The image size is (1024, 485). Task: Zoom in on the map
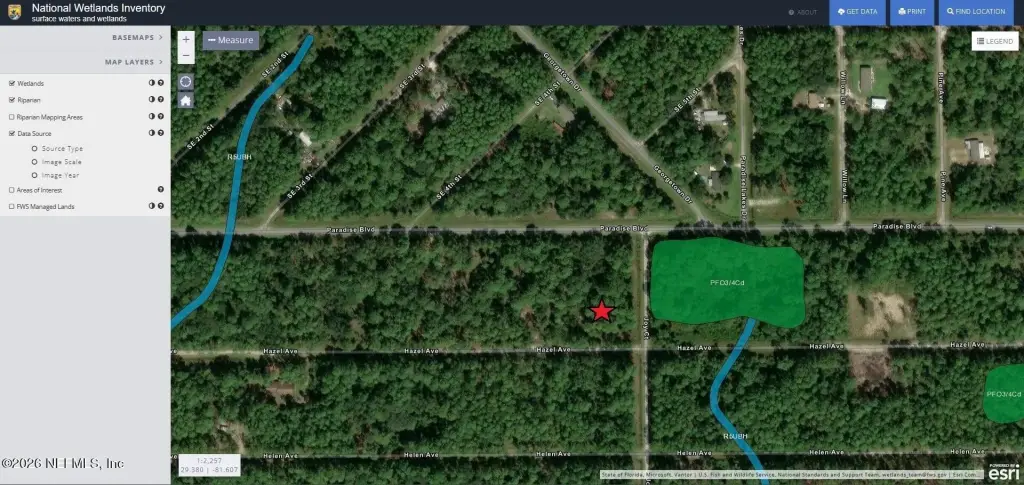pyautogui.click(x=186, y=39)
